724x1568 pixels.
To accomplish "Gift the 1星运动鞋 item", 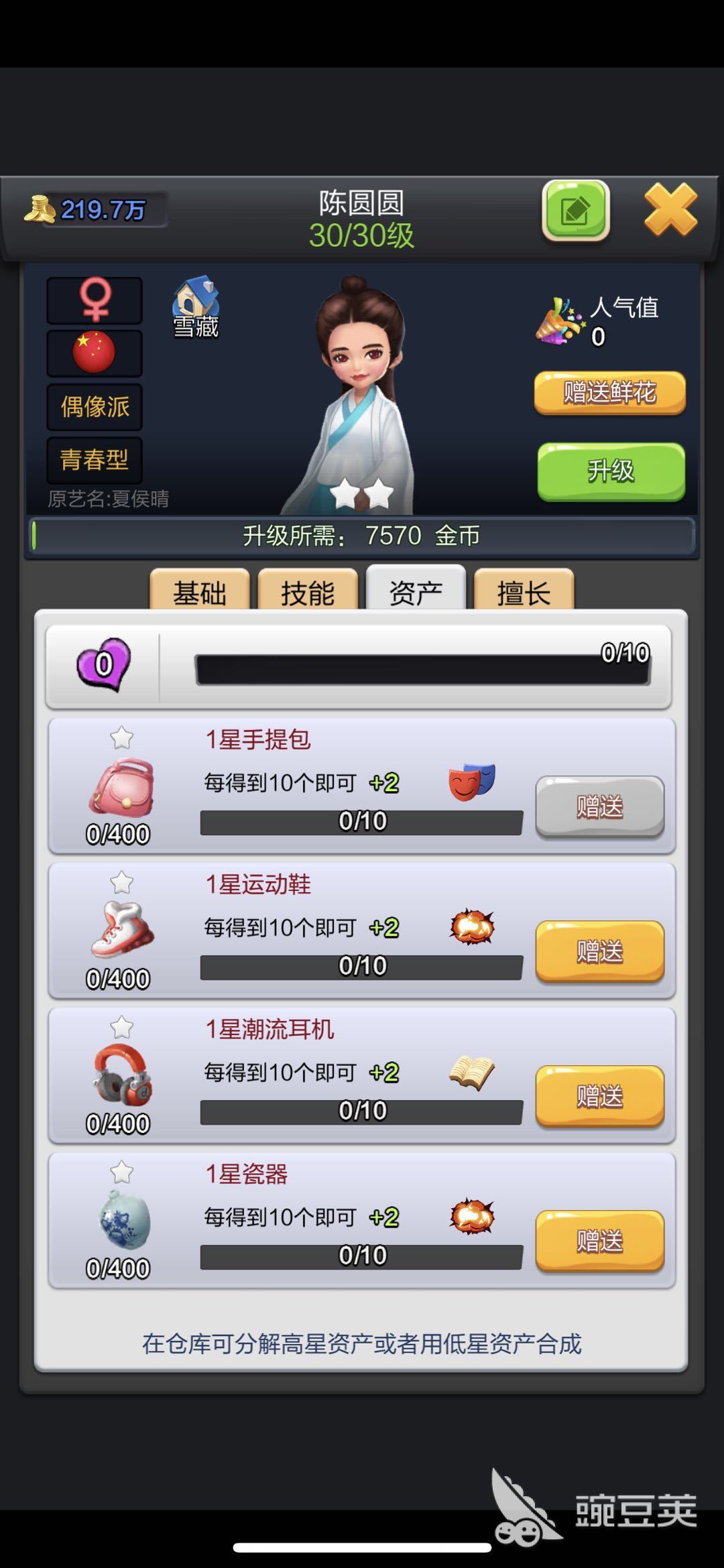I will (x=599, y=951).
